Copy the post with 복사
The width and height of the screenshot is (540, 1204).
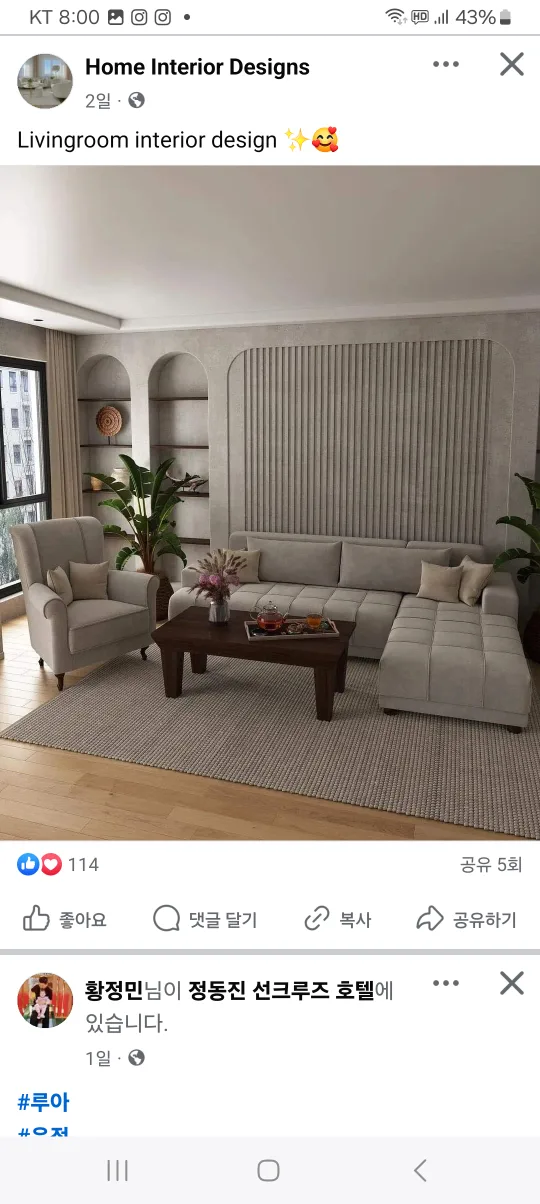click(x=338, y=919)
